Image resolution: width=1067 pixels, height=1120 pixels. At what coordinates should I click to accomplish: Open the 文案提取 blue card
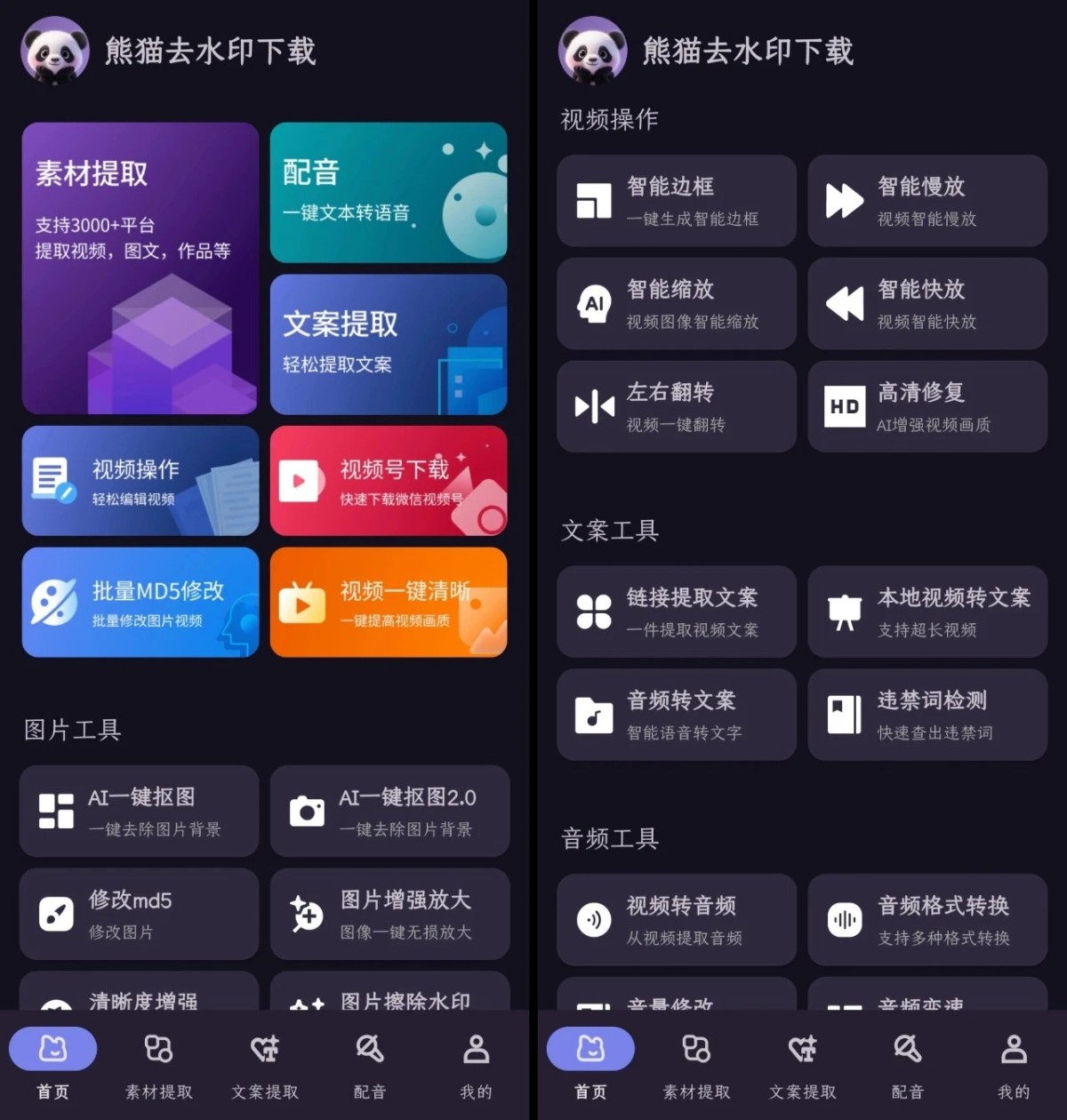point(389,344)
